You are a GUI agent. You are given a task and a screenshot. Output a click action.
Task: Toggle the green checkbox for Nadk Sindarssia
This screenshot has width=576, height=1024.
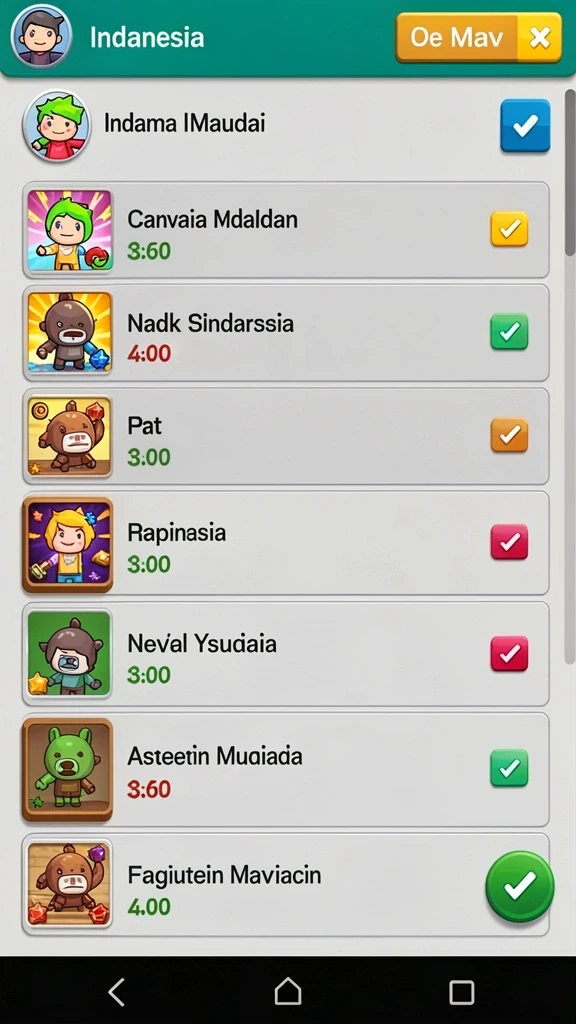[x=509, y=332]
